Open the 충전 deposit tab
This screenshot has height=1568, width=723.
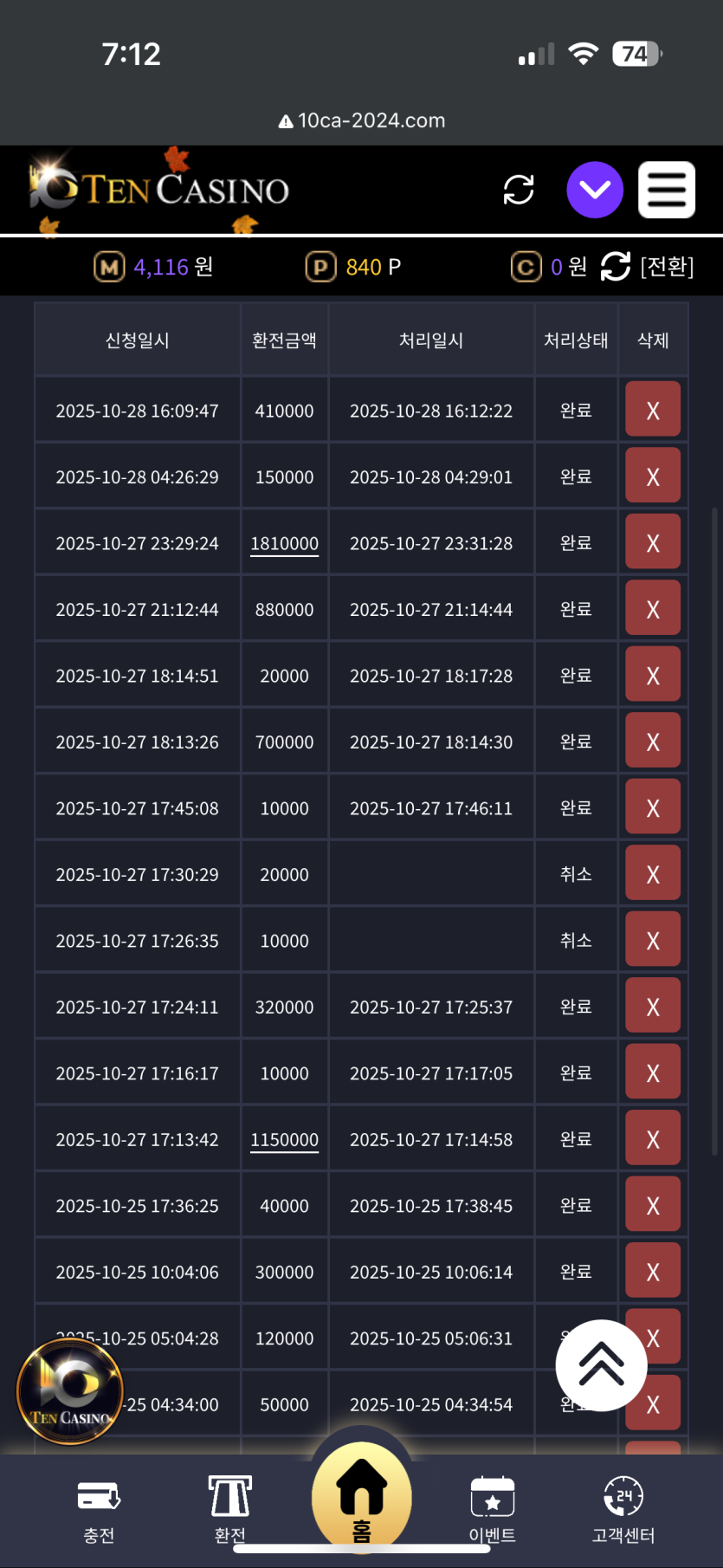coord(99,1510)
